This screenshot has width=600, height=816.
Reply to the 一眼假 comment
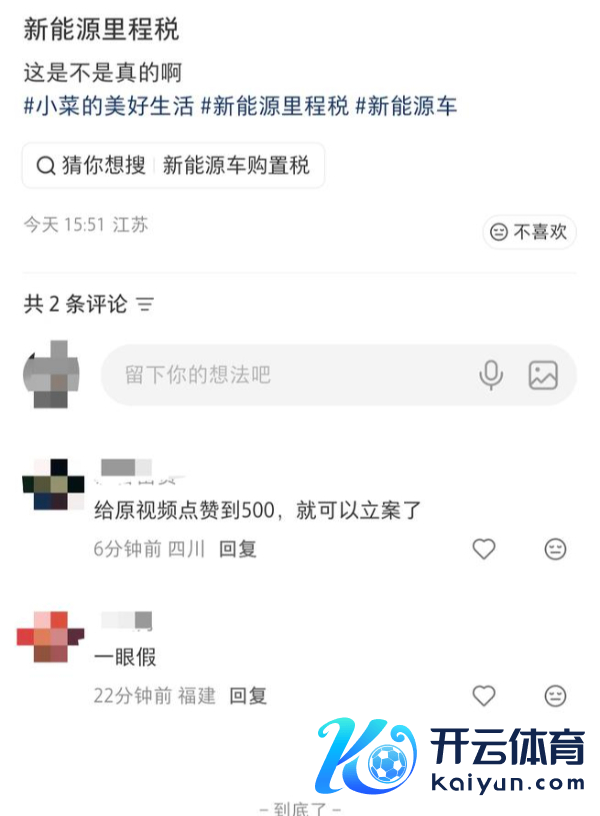pyautogui.click(x=248, y=696)
